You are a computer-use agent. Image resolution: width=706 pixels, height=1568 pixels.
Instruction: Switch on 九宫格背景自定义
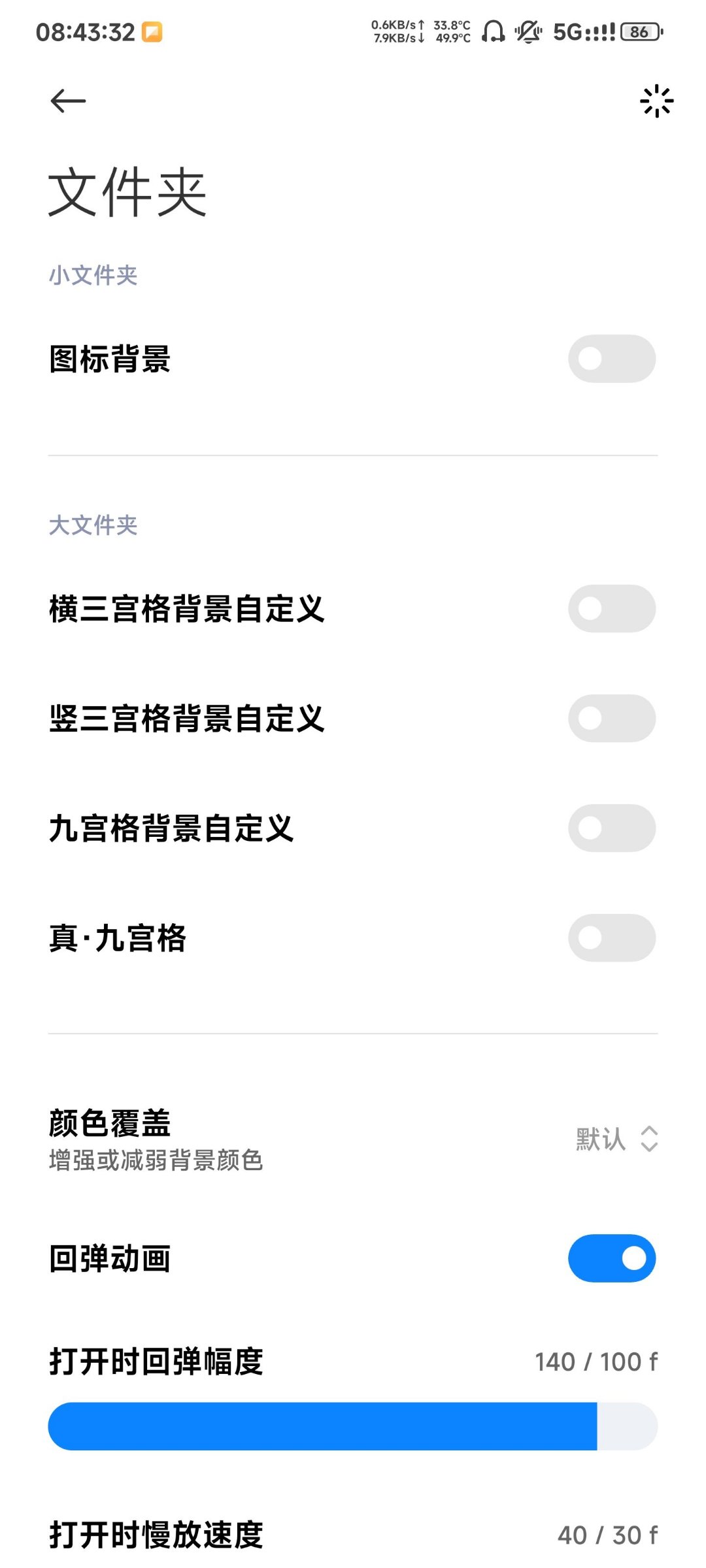click(611, 828)
